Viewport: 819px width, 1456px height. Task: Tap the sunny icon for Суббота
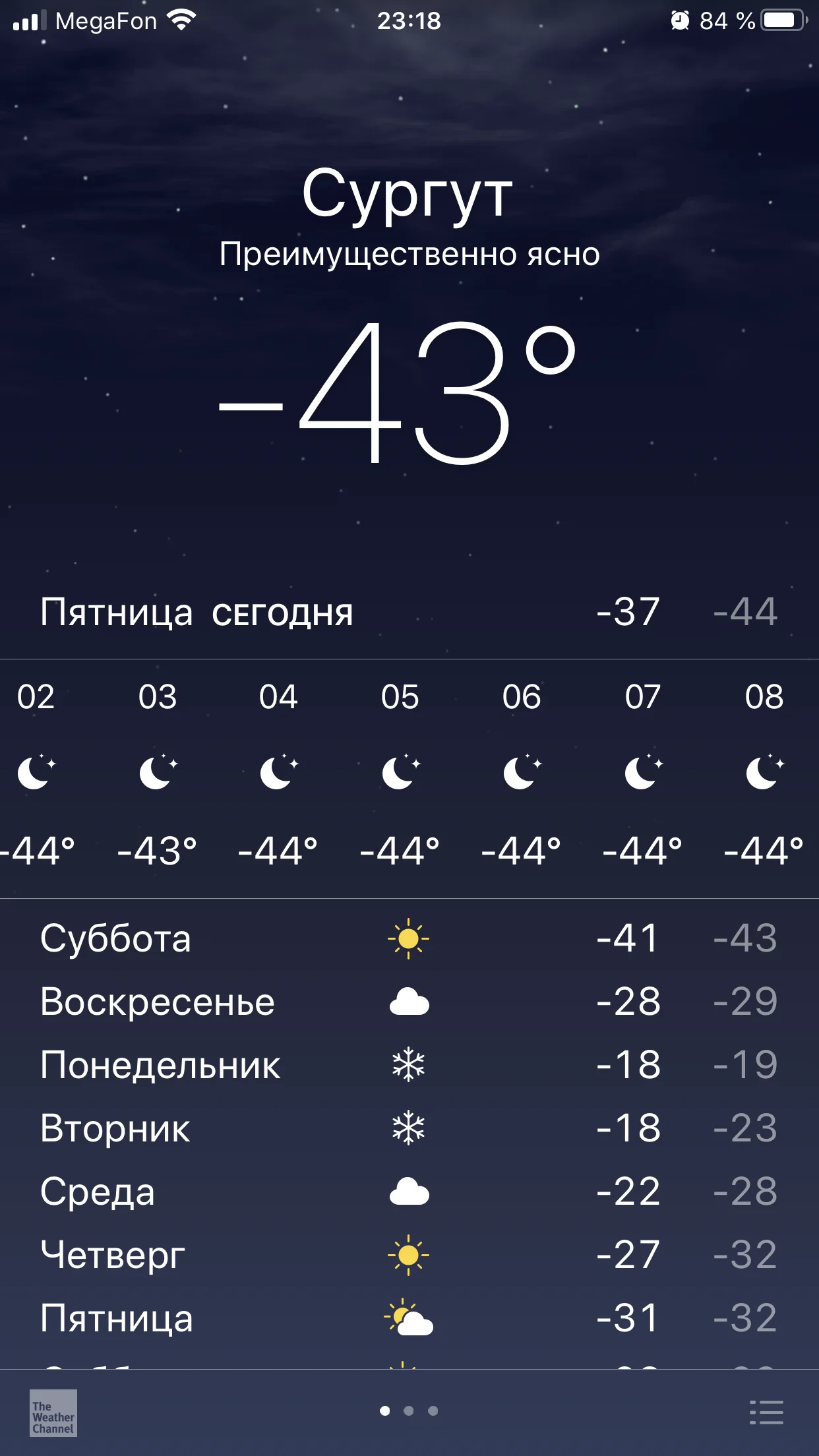410,938
